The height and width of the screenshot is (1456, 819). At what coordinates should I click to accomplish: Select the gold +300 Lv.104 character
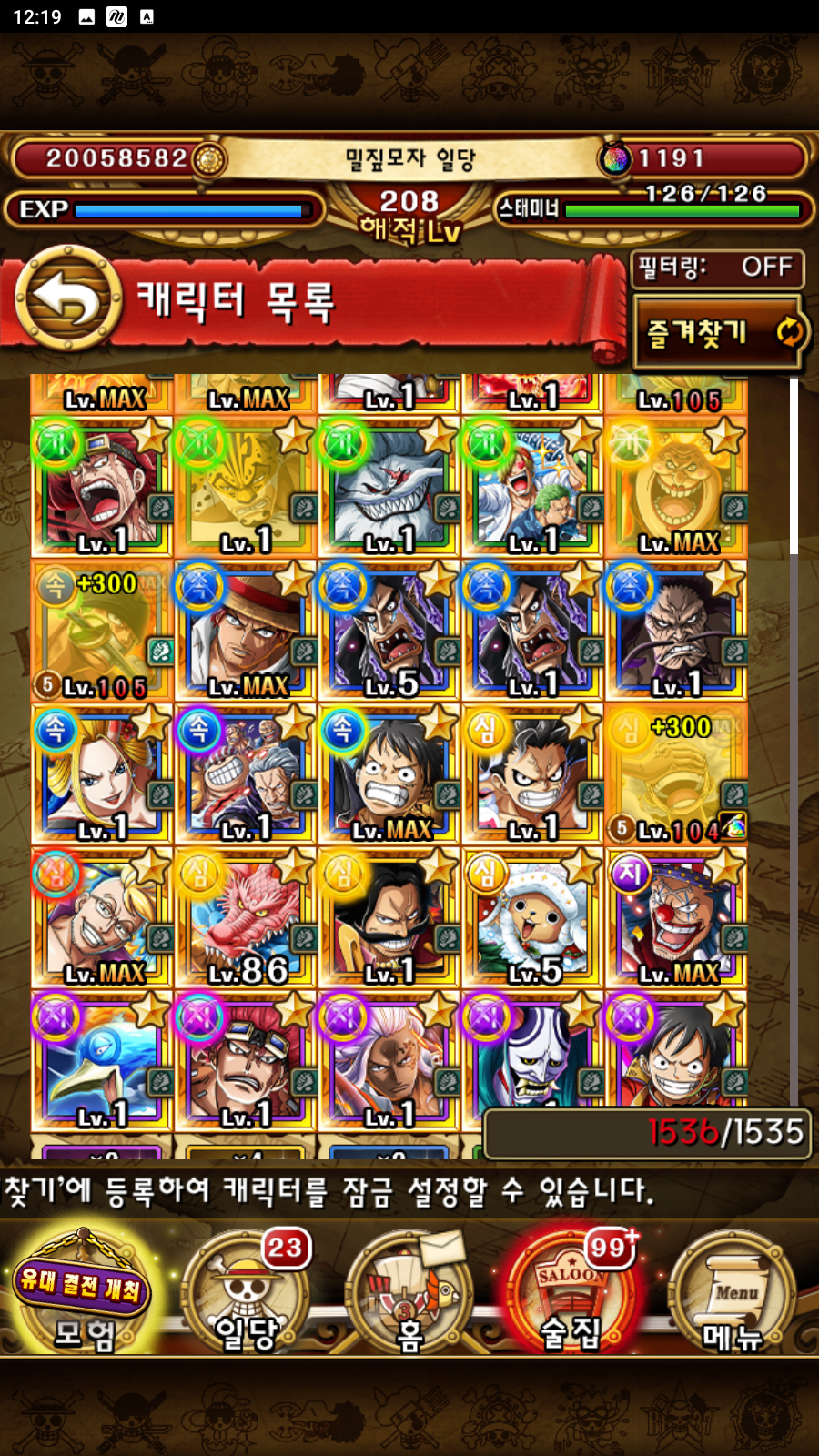[676, 773]
